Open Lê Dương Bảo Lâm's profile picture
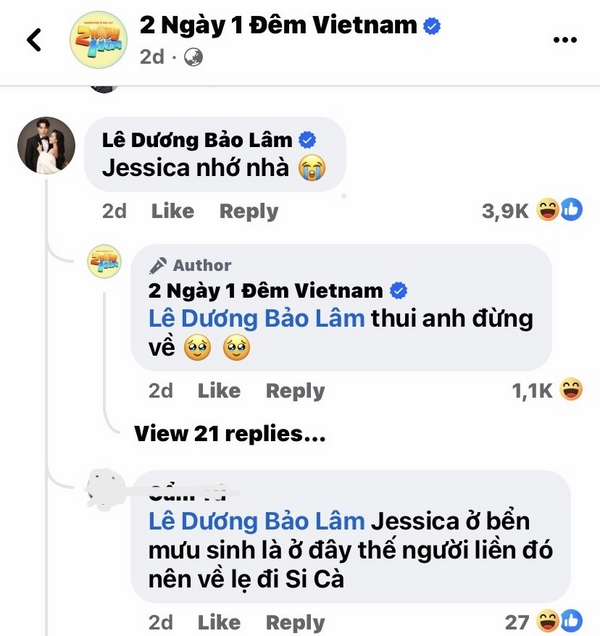This screenshot has width=600, height=636. pos(47,146)
